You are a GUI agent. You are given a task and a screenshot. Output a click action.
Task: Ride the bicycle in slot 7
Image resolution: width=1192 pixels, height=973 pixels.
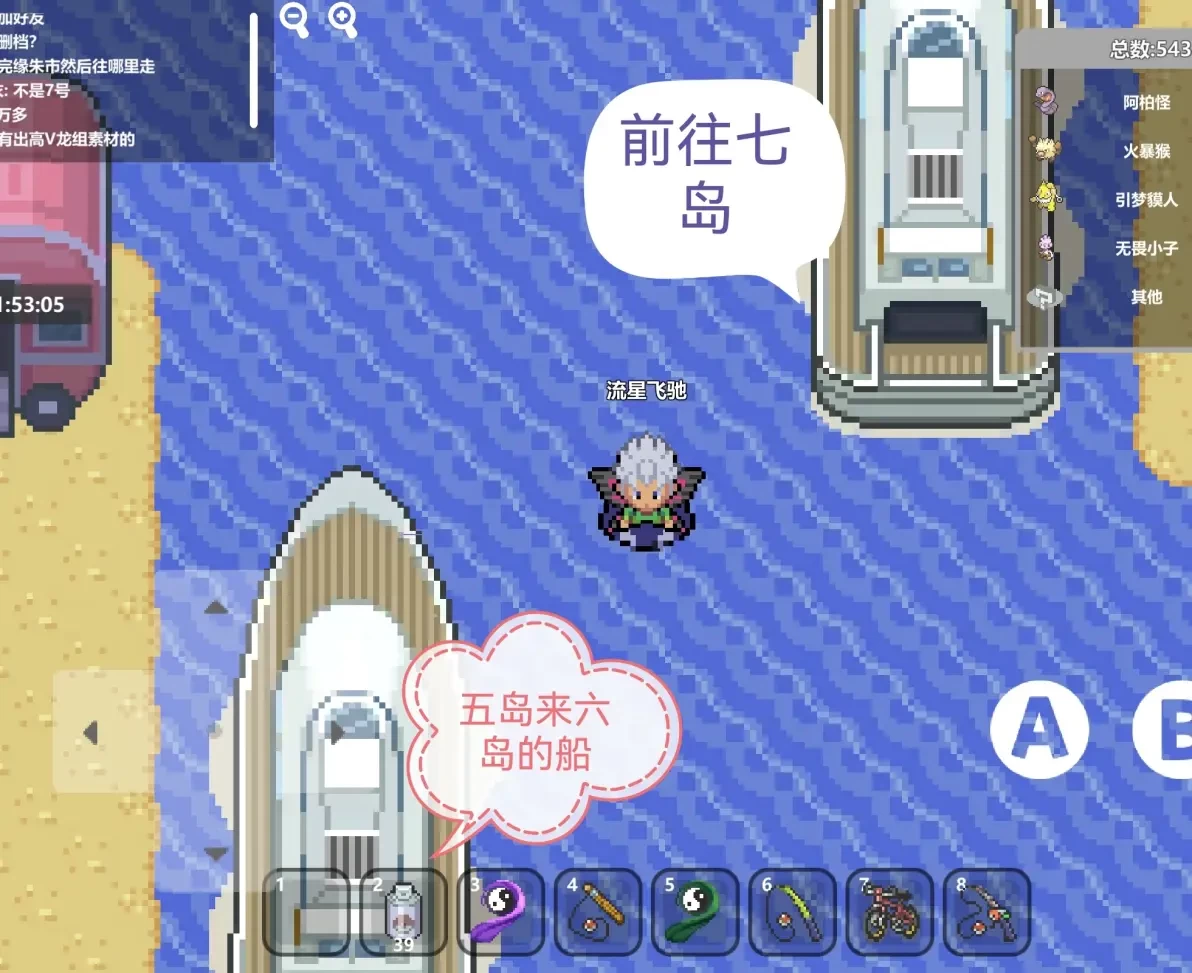[888, 912]
